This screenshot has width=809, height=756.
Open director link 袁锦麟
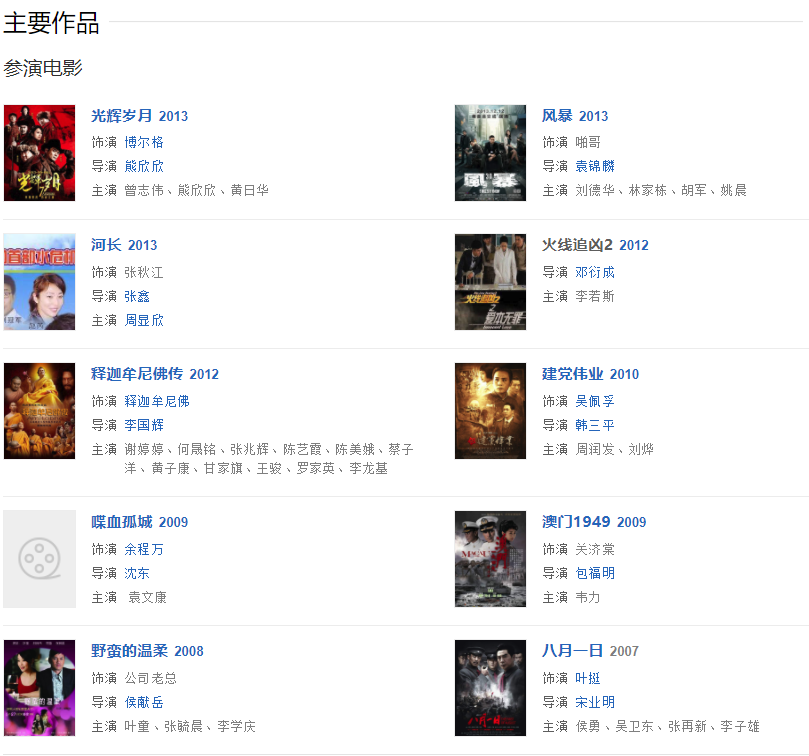pyautogui.click(x=595, y=166)
